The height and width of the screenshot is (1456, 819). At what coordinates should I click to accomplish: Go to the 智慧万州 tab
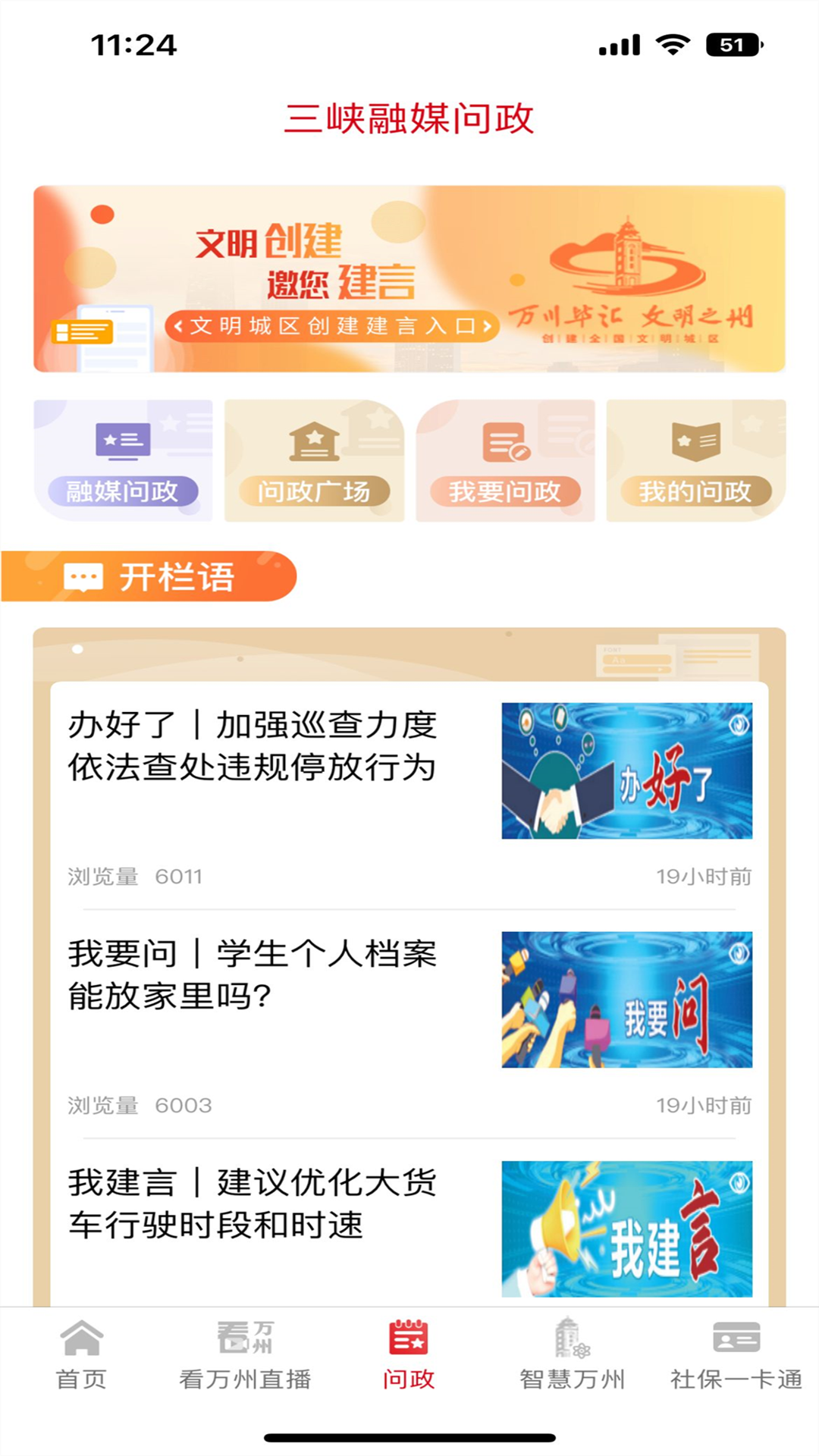573,1356
